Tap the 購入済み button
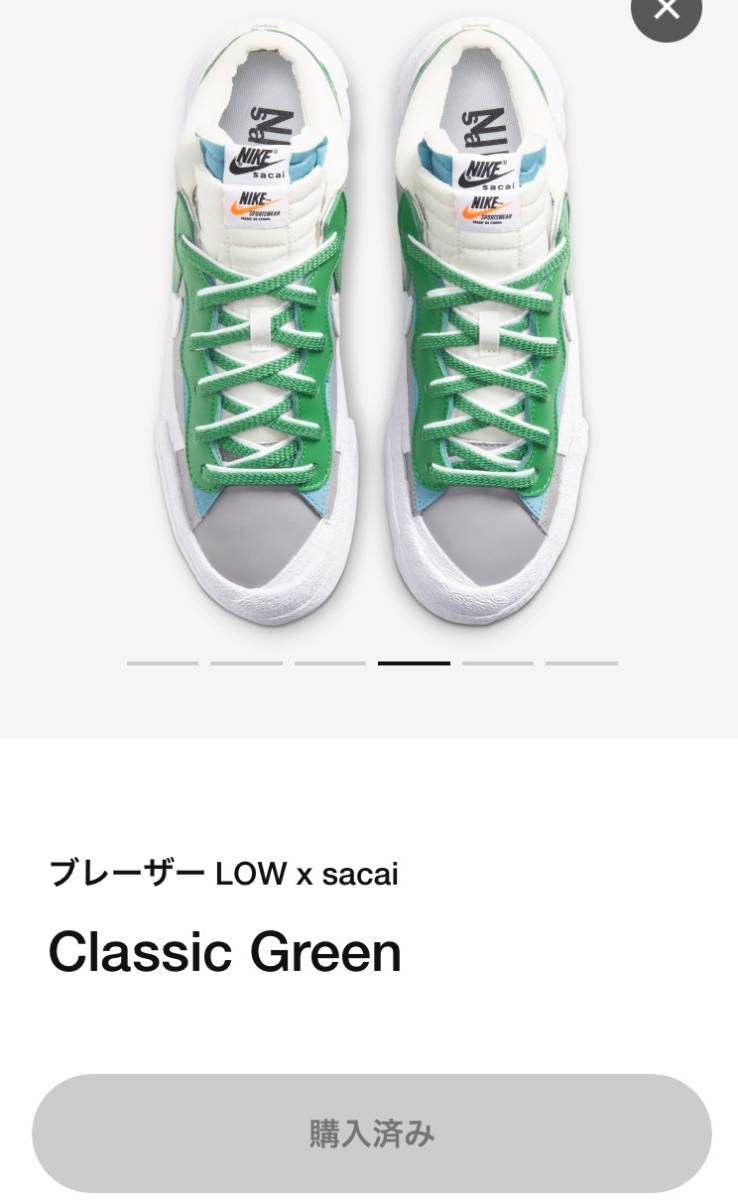 click(372, 1134)
